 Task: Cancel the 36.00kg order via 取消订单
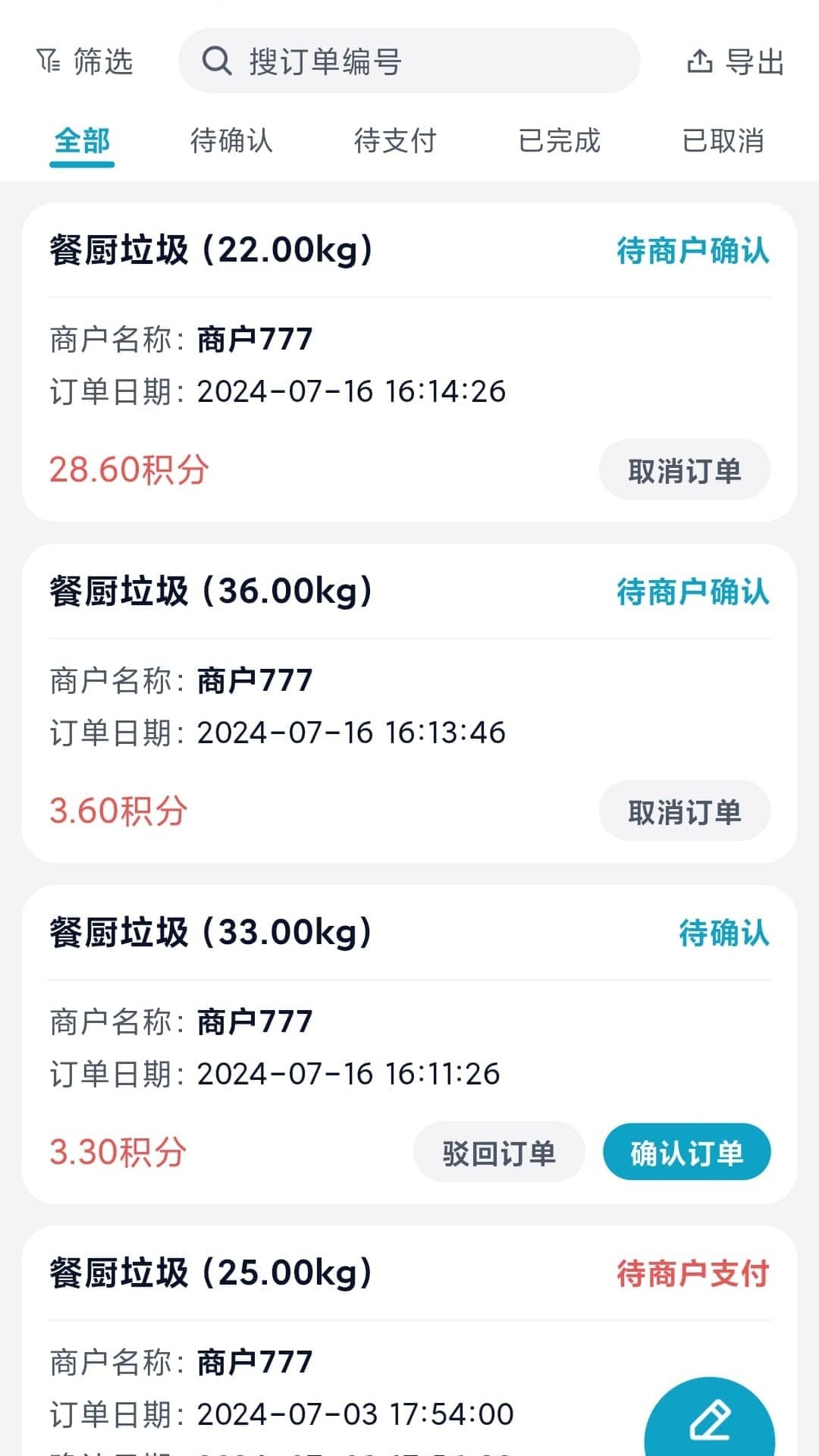(684, 811)
